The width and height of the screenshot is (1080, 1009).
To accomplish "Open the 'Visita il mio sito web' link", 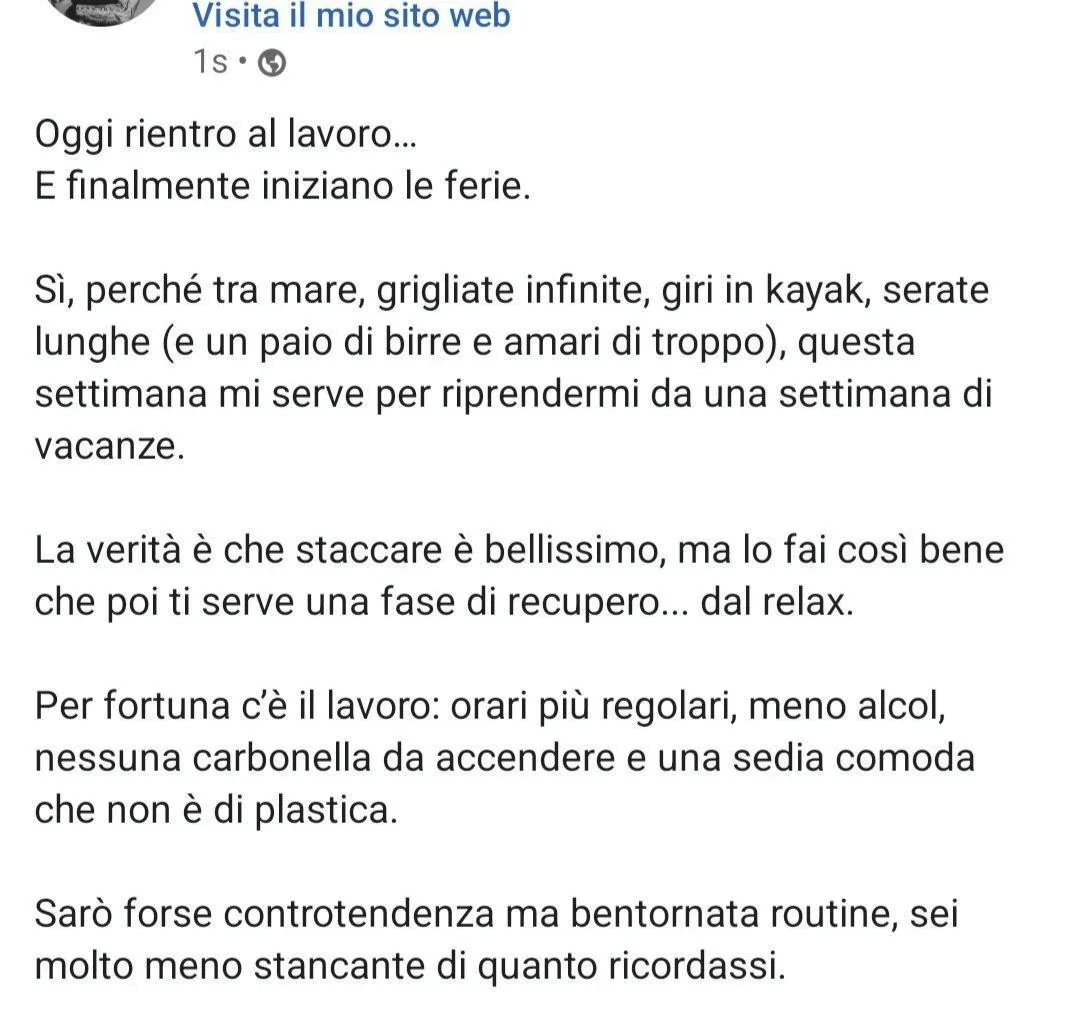I will pos(350,16).
